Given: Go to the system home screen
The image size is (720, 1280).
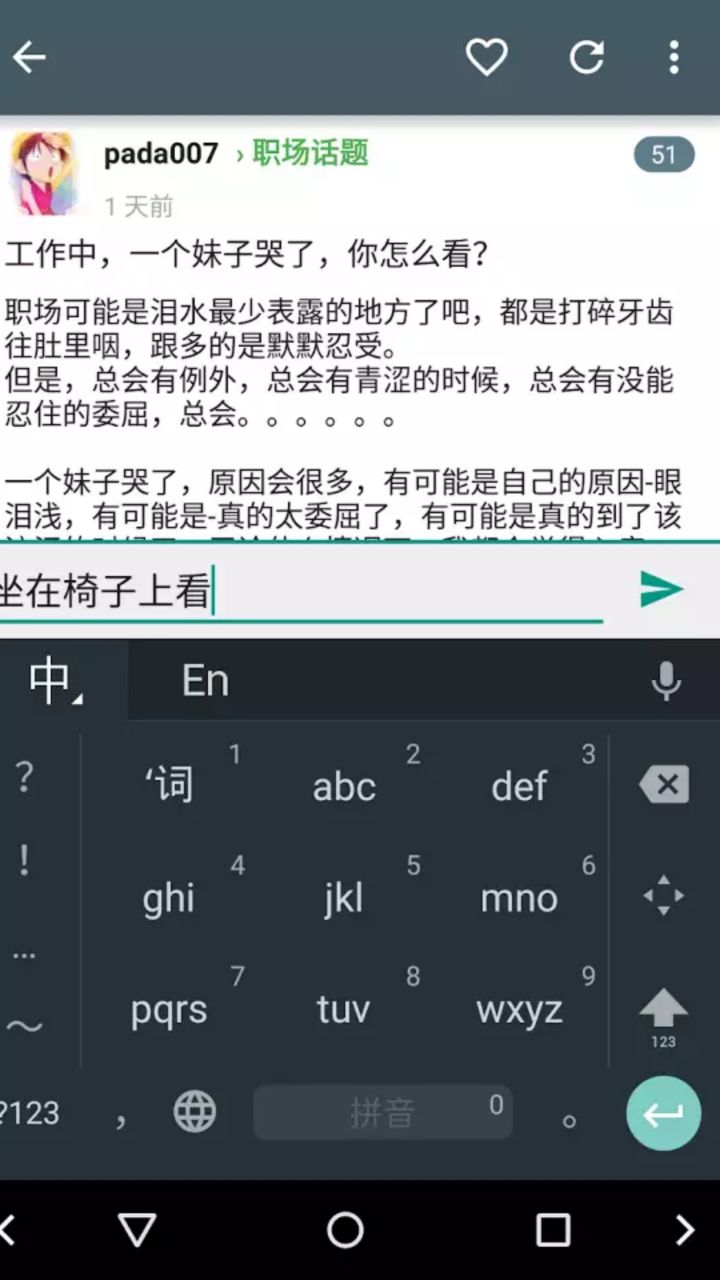Looking at the screenshot, I should point(345,1230).
